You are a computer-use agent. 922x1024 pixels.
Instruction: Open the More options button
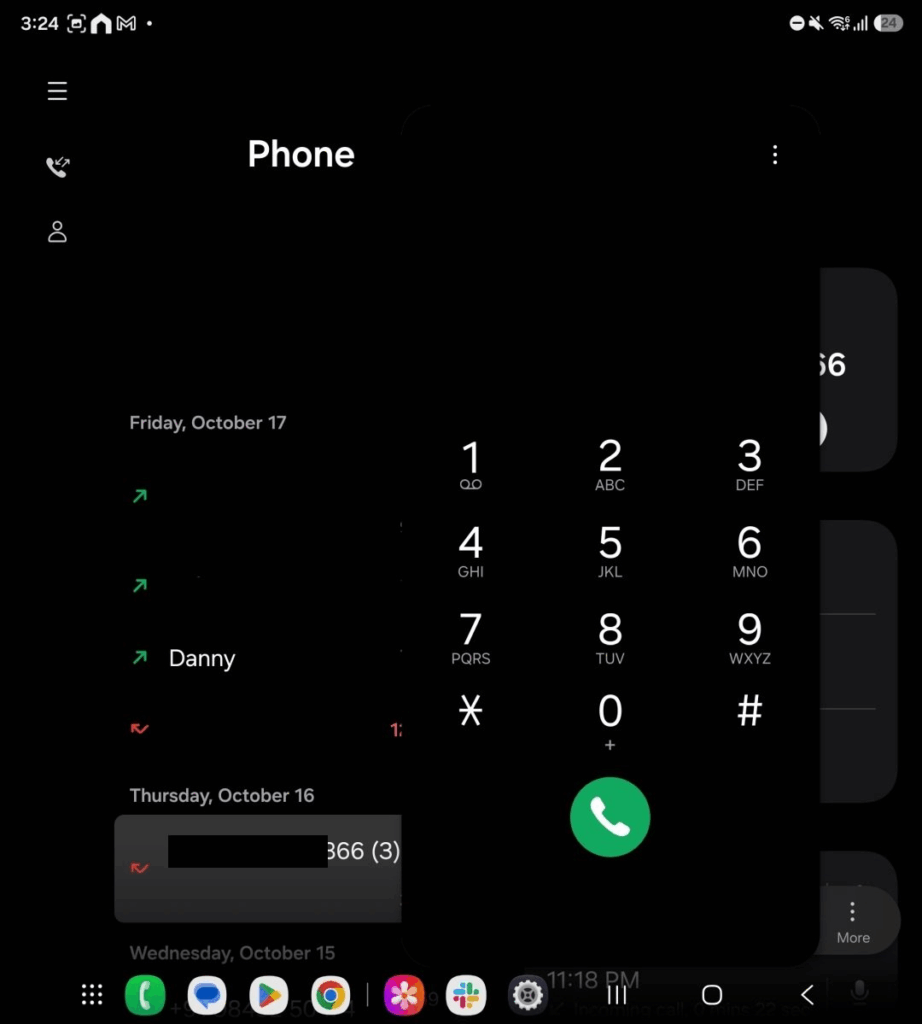852,921
